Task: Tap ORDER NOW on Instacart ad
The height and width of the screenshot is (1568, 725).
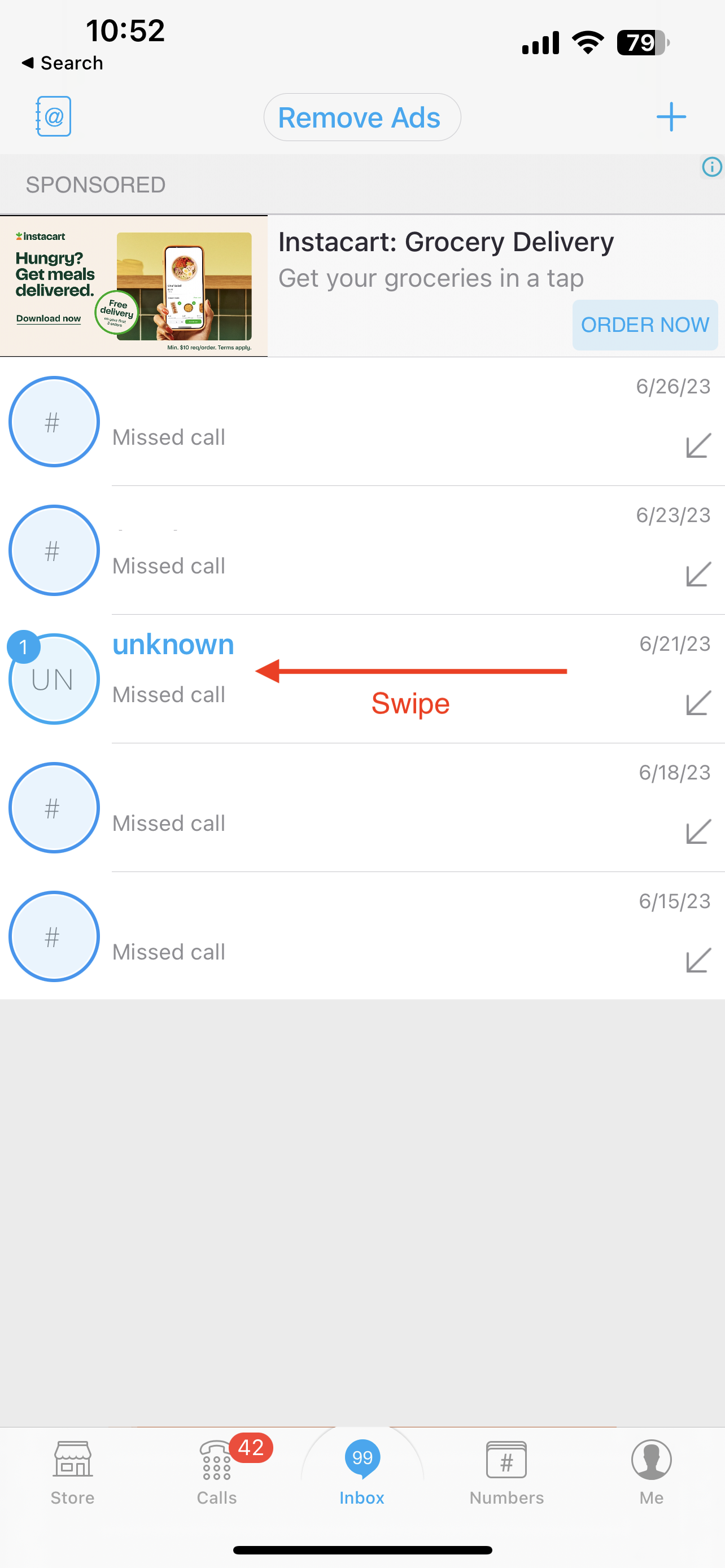Action: 644,325
